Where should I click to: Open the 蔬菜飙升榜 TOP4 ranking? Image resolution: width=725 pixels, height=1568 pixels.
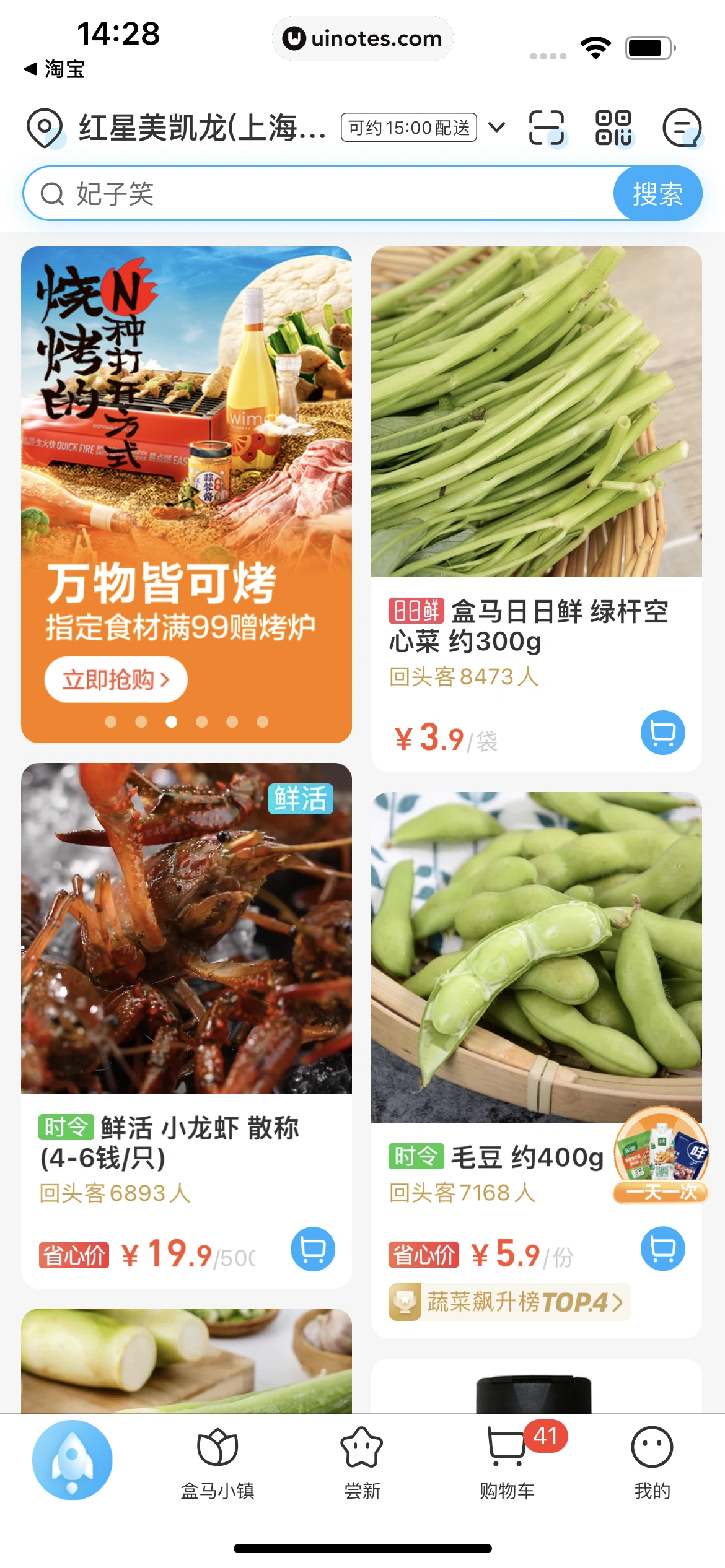coord(509,1302)
